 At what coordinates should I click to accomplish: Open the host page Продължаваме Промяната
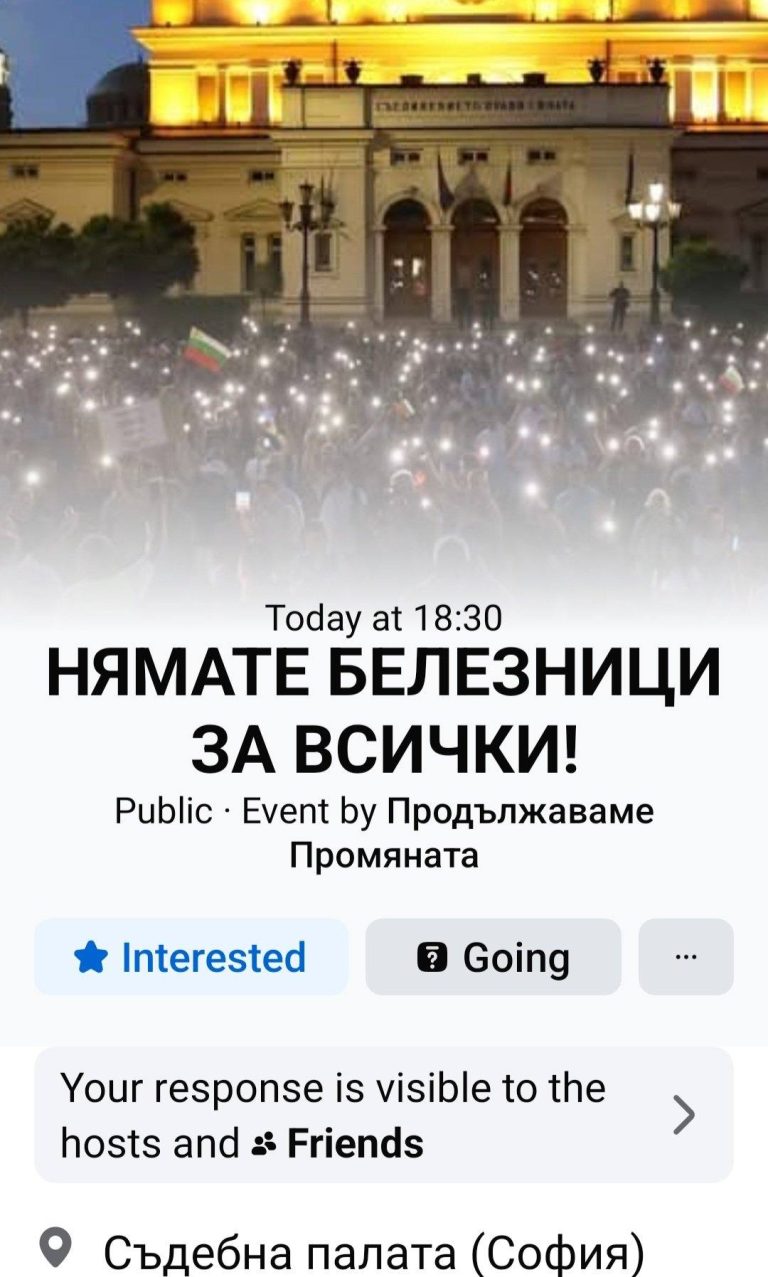tap(519, 811)
